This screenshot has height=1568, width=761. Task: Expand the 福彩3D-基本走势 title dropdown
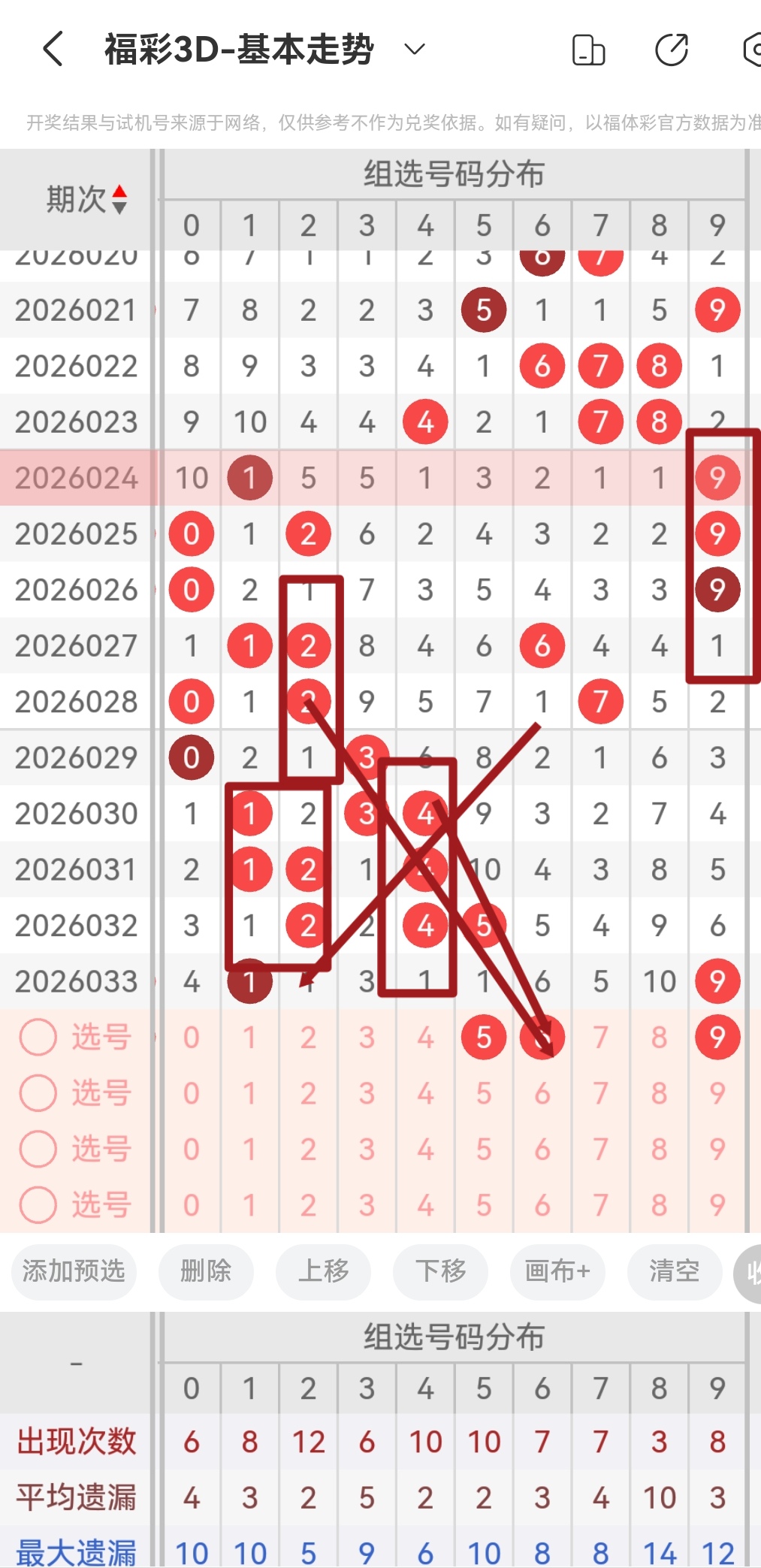click(x=415, y=50)
